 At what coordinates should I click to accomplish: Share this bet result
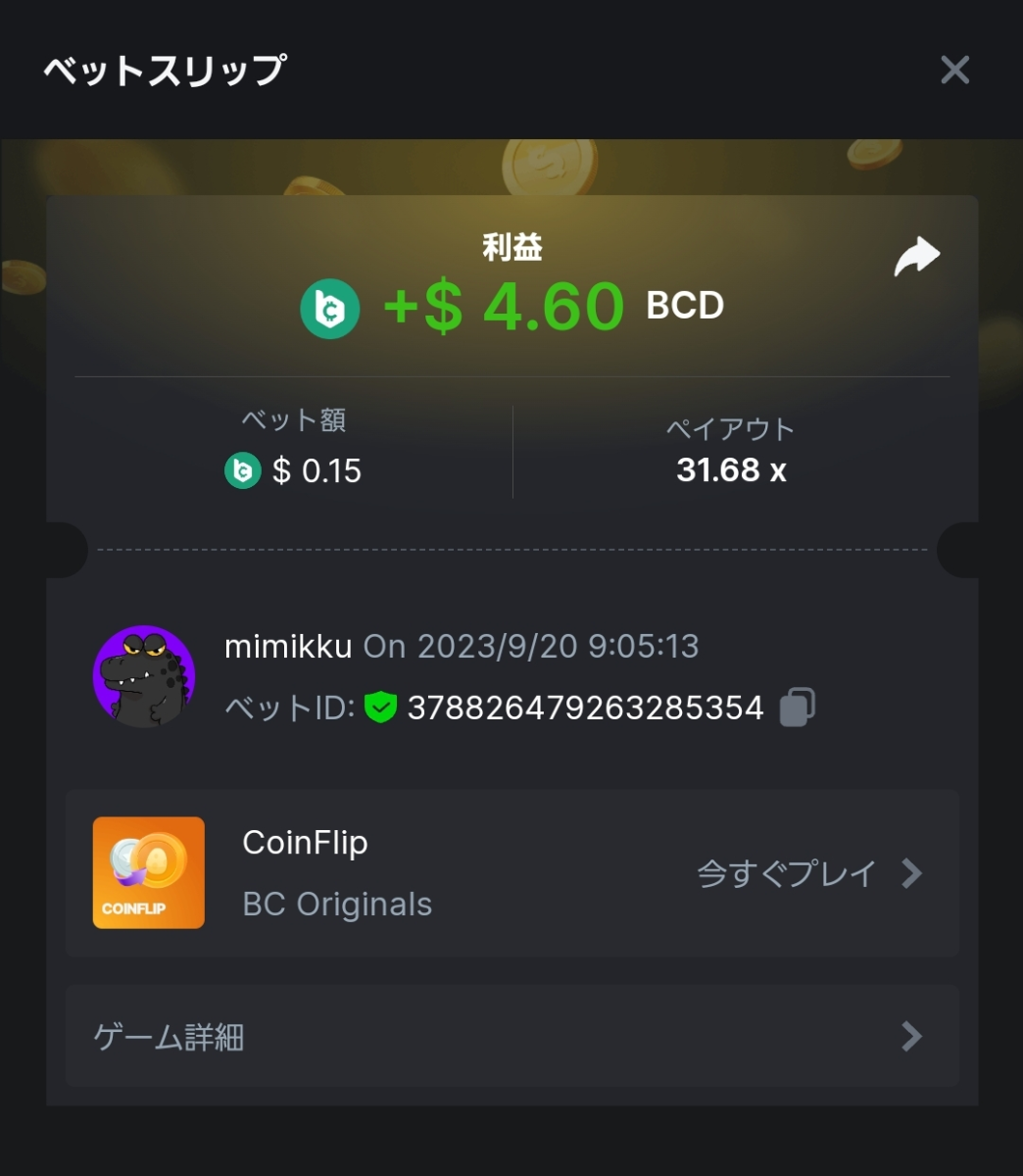[917, 257]
